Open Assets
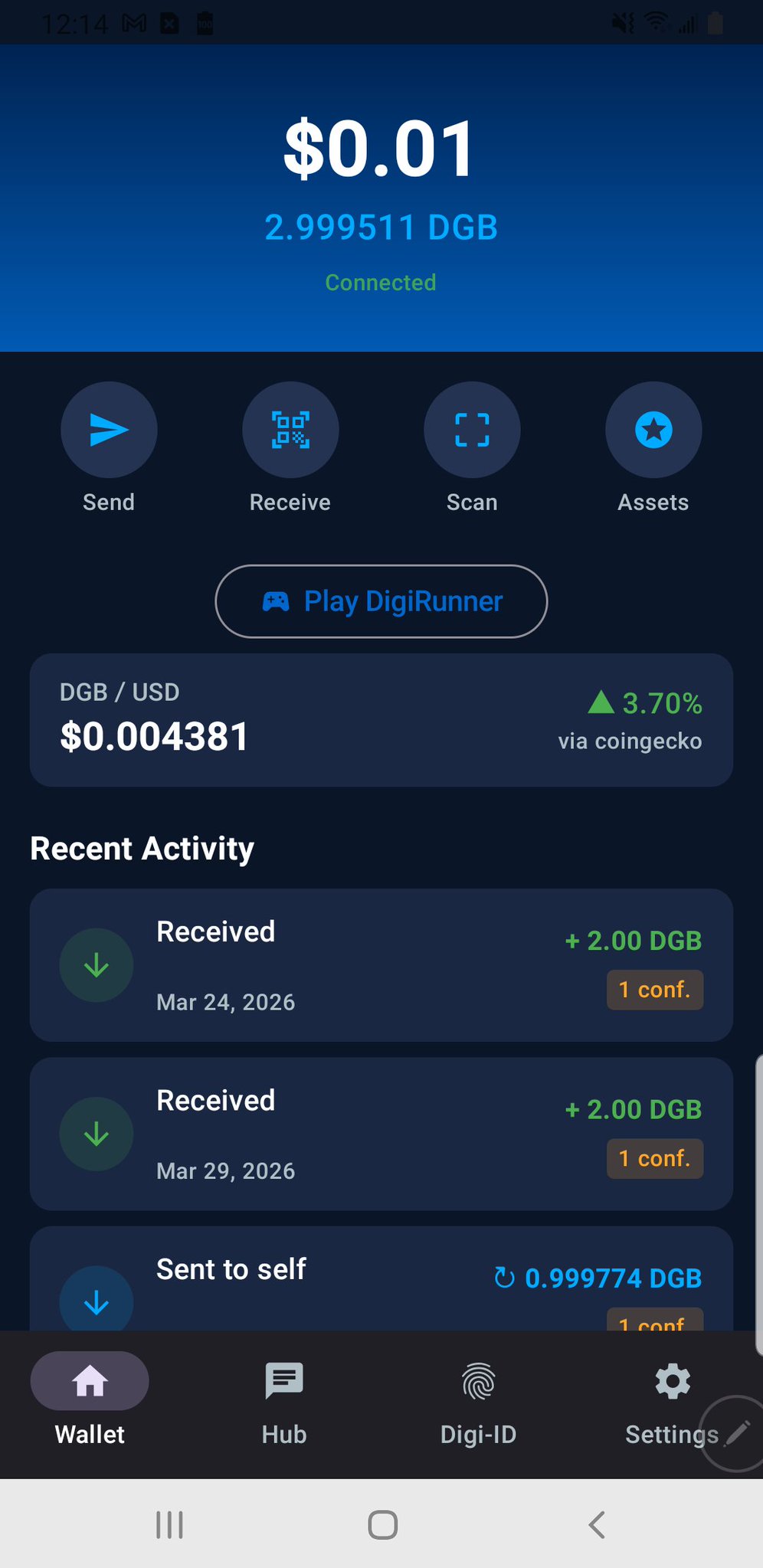 point(653,430)
